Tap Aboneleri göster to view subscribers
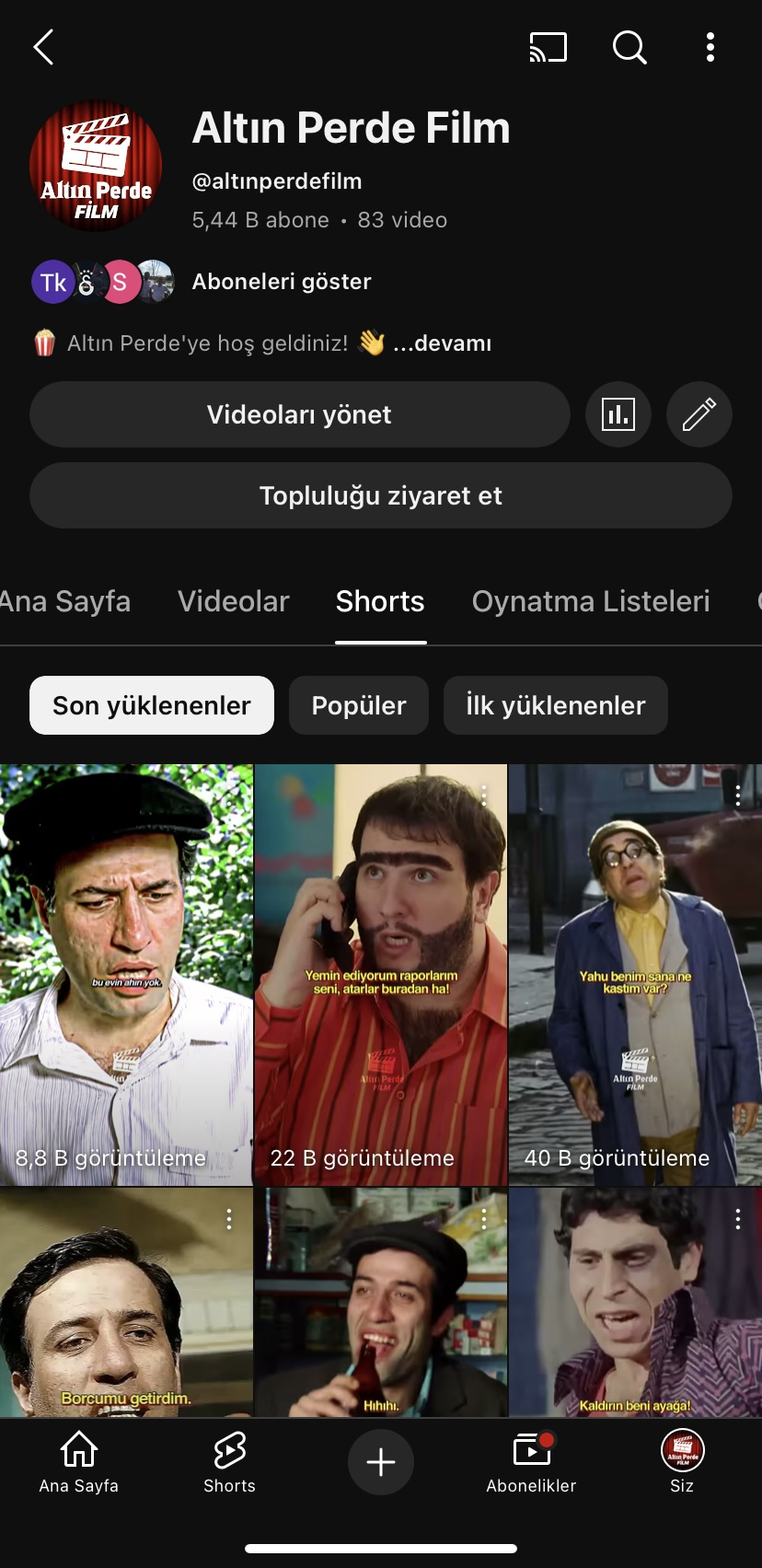762x1568 pixels. tap(282, 282)
